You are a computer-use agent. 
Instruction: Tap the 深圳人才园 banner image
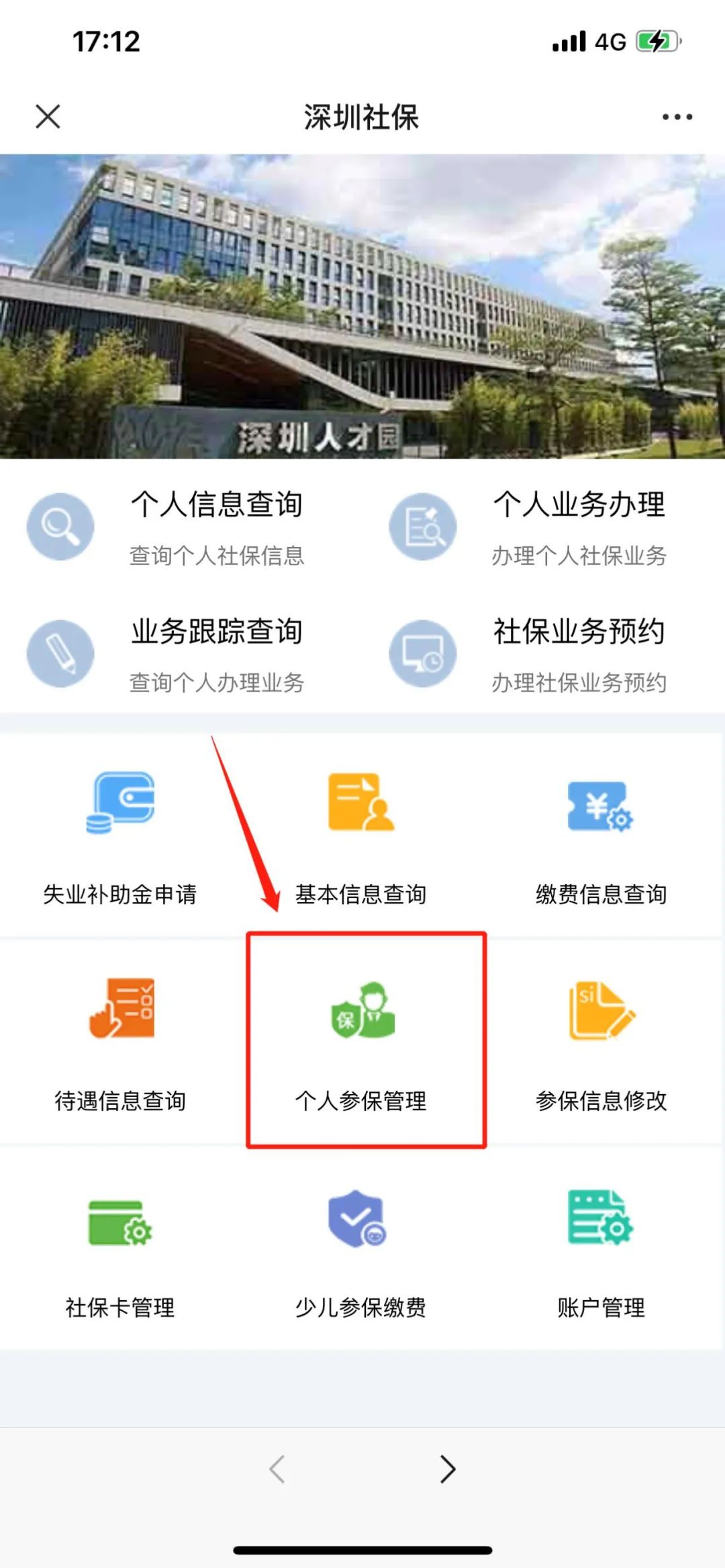click(x=362, y=307)
